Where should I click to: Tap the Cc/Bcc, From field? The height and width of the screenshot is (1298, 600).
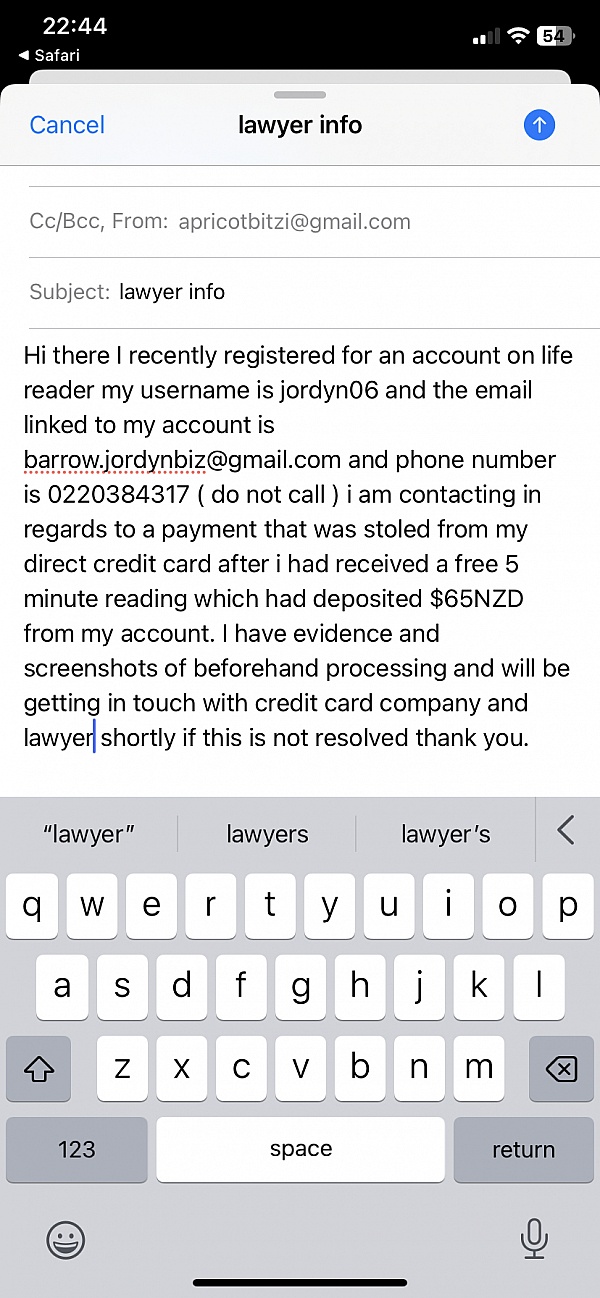tap(300, 222)
